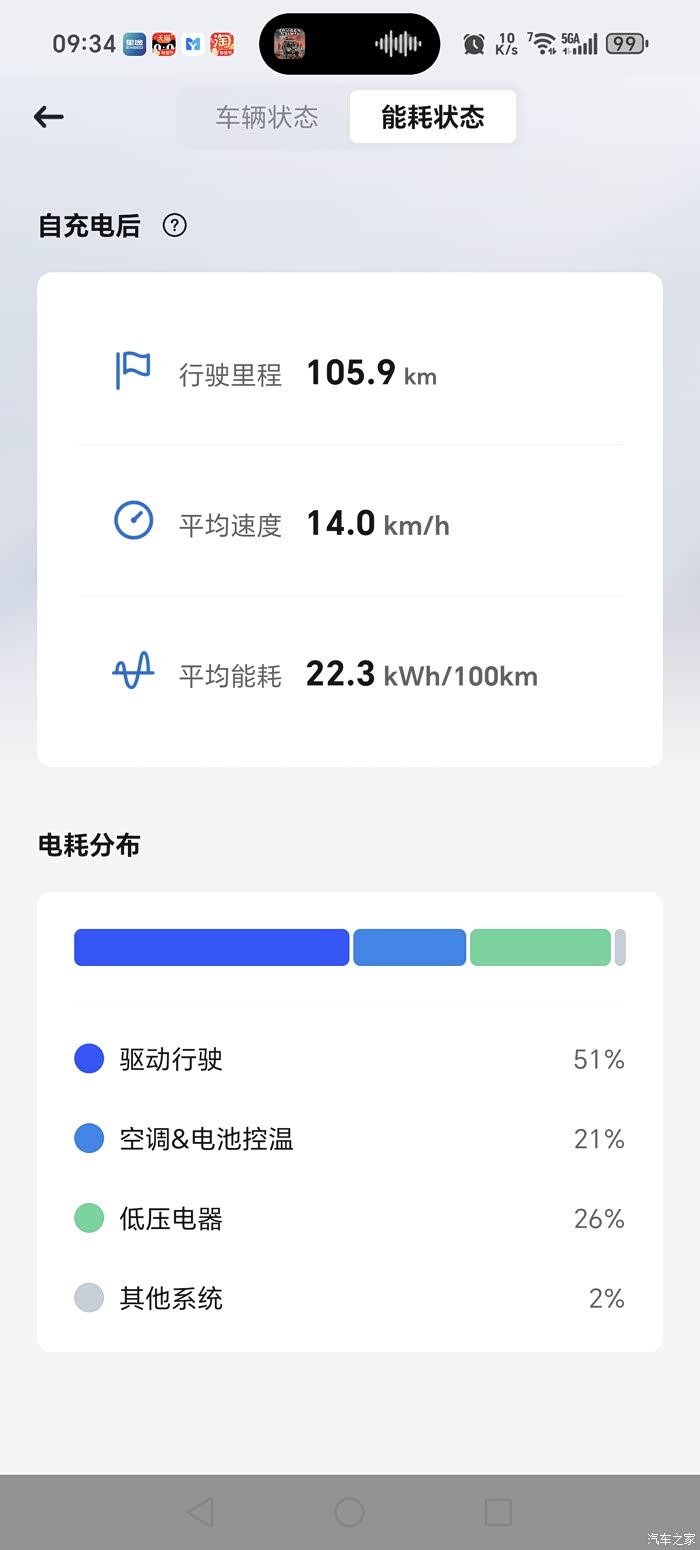Open the help icon beside 自充电后
The width and height of the screenshot is (700, 1550).
(x=175, y=225)
